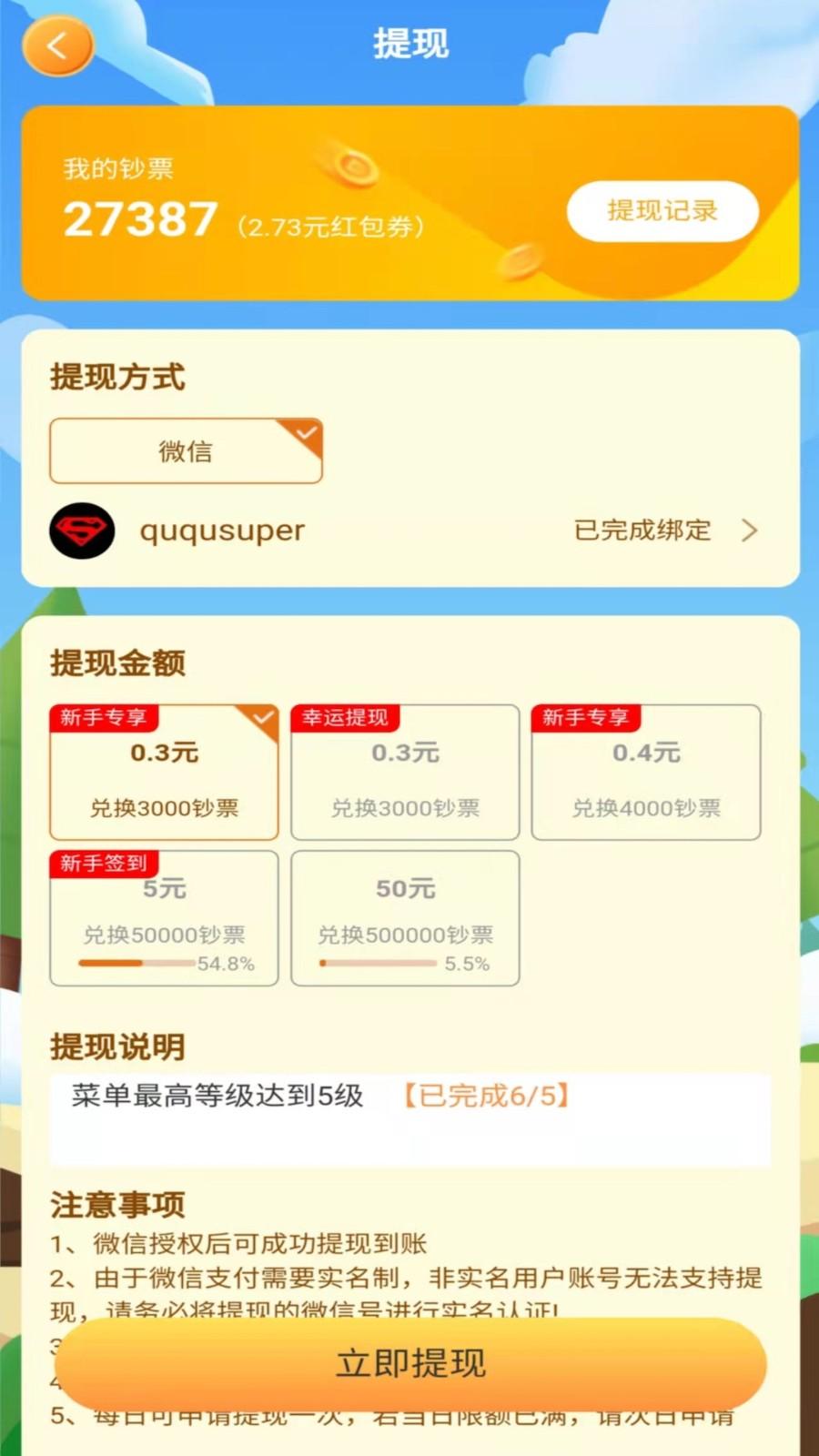The height and width of the screenshot is (1456, 819).
Task: Select the 0.4元 withdrawal amount card
Action: (645, 773)
